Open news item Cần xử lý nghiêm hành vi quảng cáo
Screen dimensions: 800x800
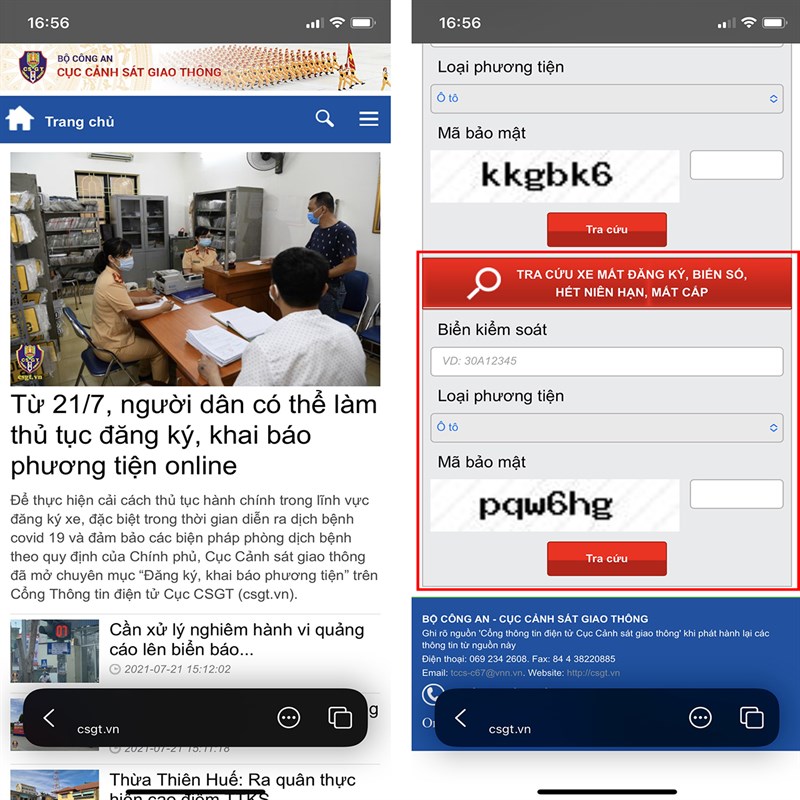[x=236, y=640]
